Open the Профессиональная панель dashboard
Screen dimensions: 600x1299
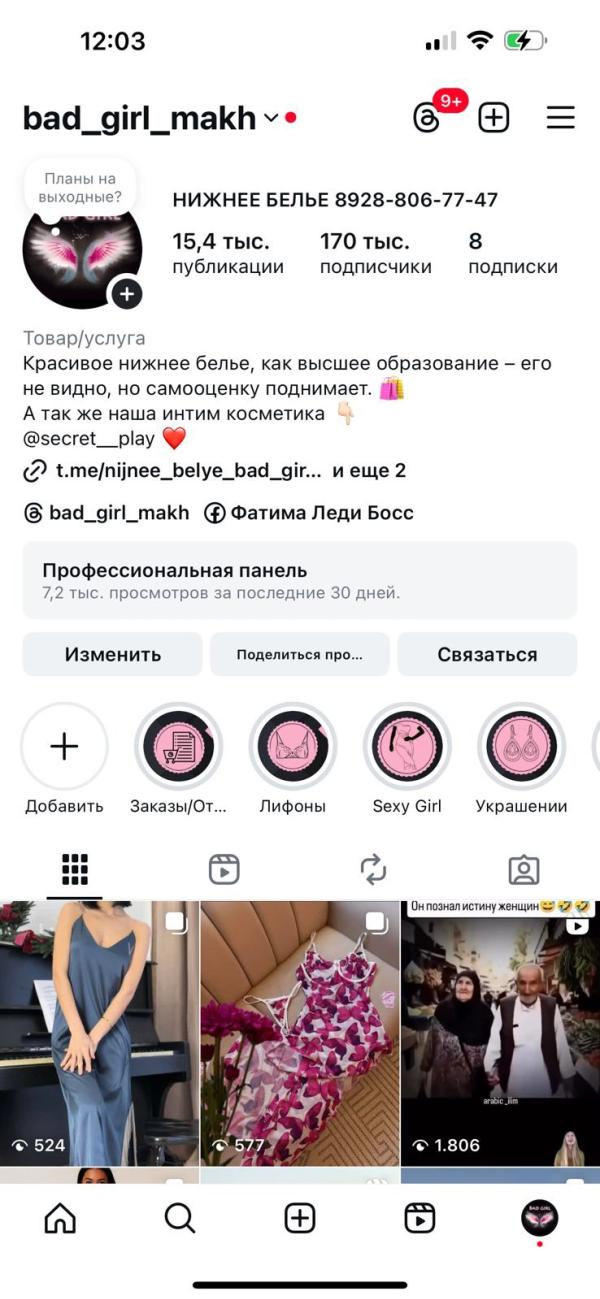point(299,581)
